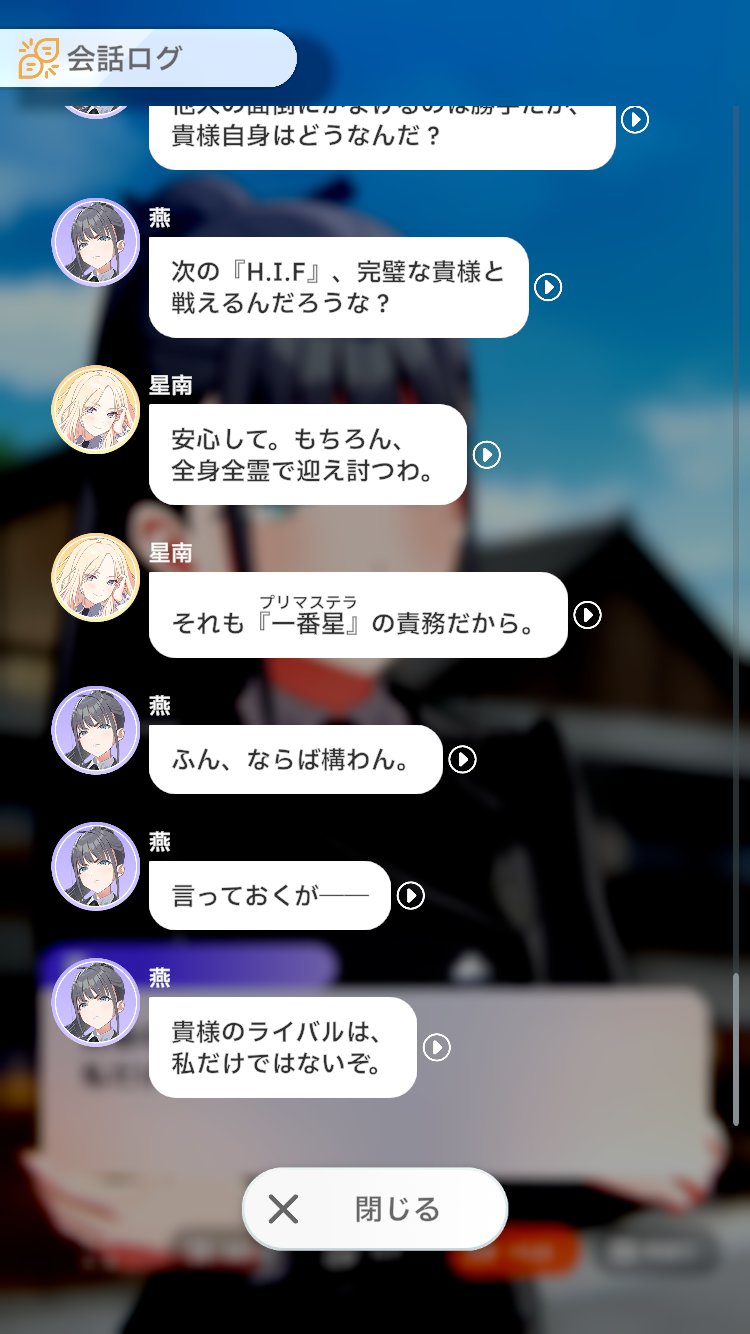Screen dimensions: 750x1334
Task: Play voice for ふん、ならば構わん line
Action: pos(462,760)
